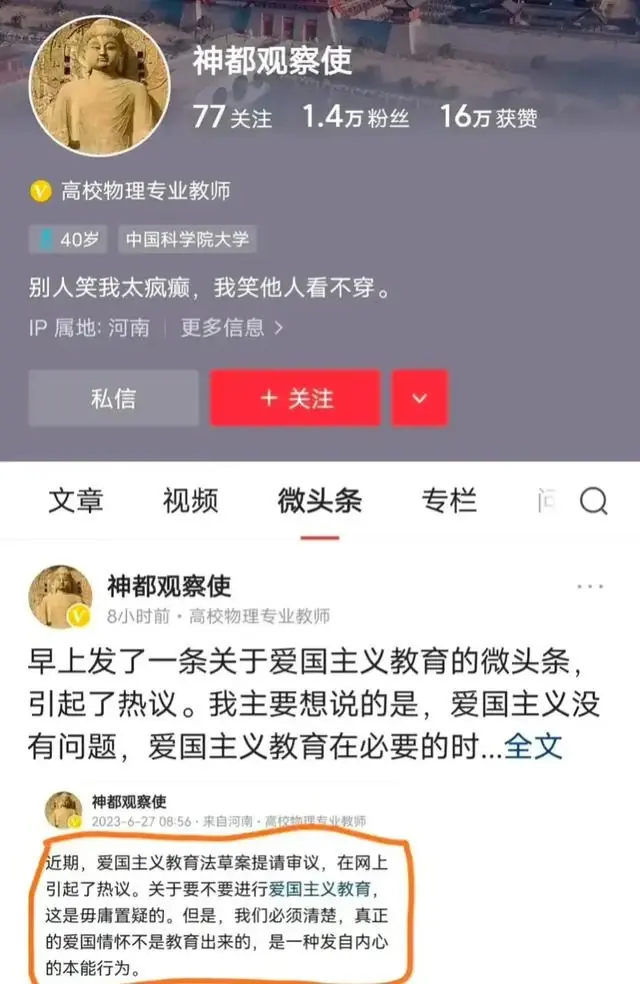View the 77 关注 following list
The width and height of the screenshot is (640, 984).
(232, 117)
